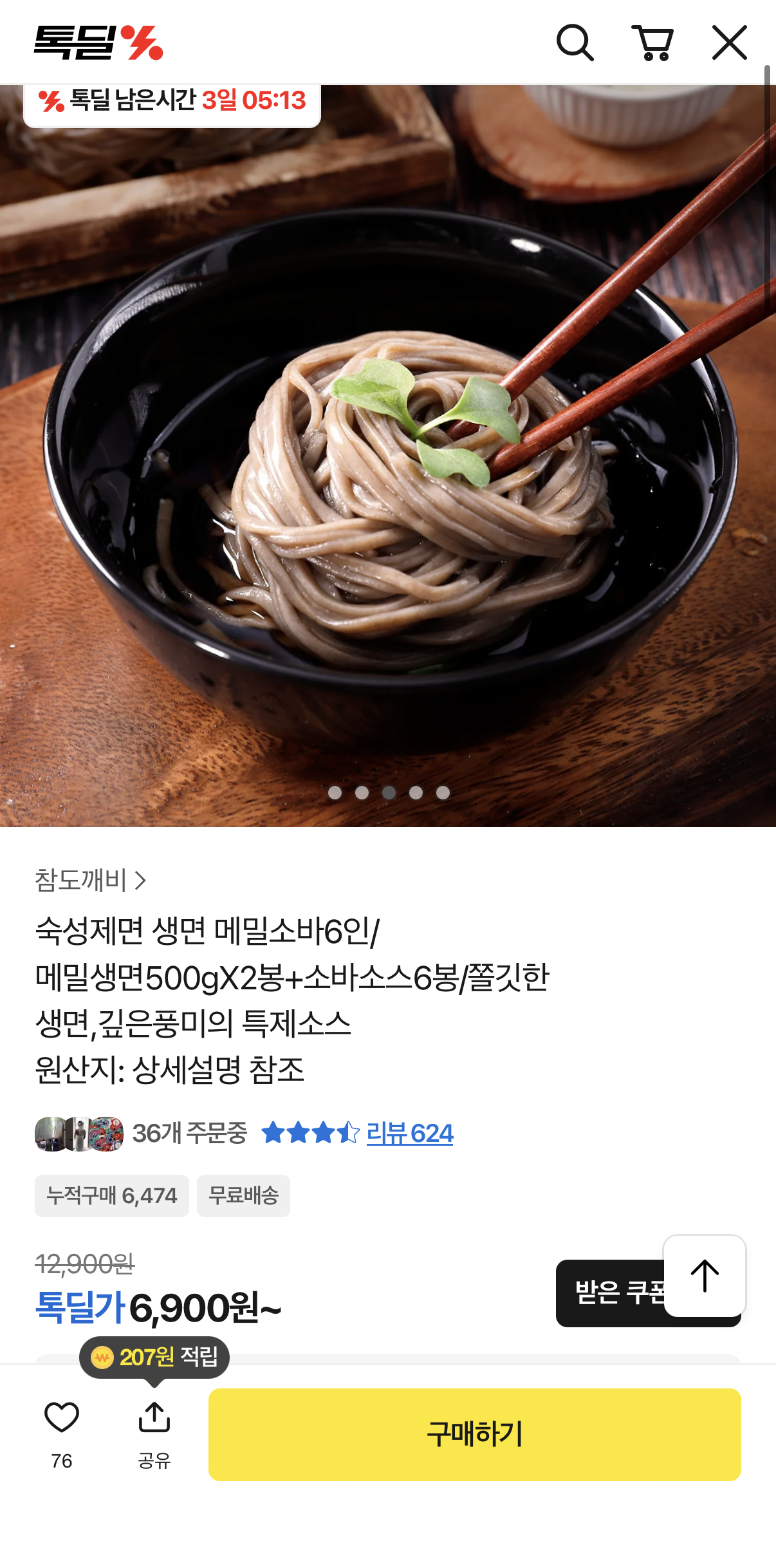776x1568 pixels.
Task: Jump back to top with the arrow button
Action: [705, 1276]
